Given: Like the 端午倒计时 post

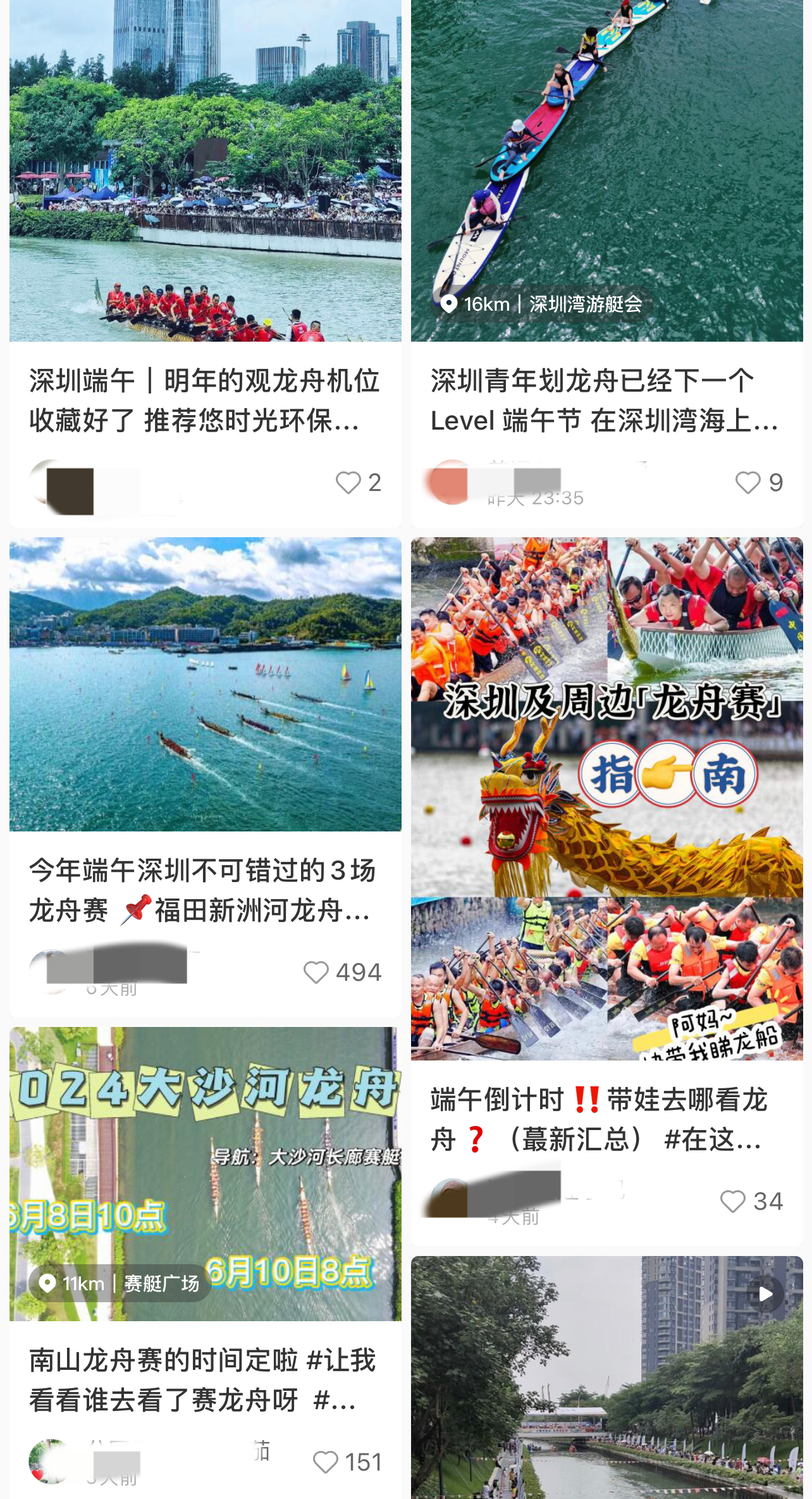Looking at the screenshot, I should click(x=734, y=1202).
